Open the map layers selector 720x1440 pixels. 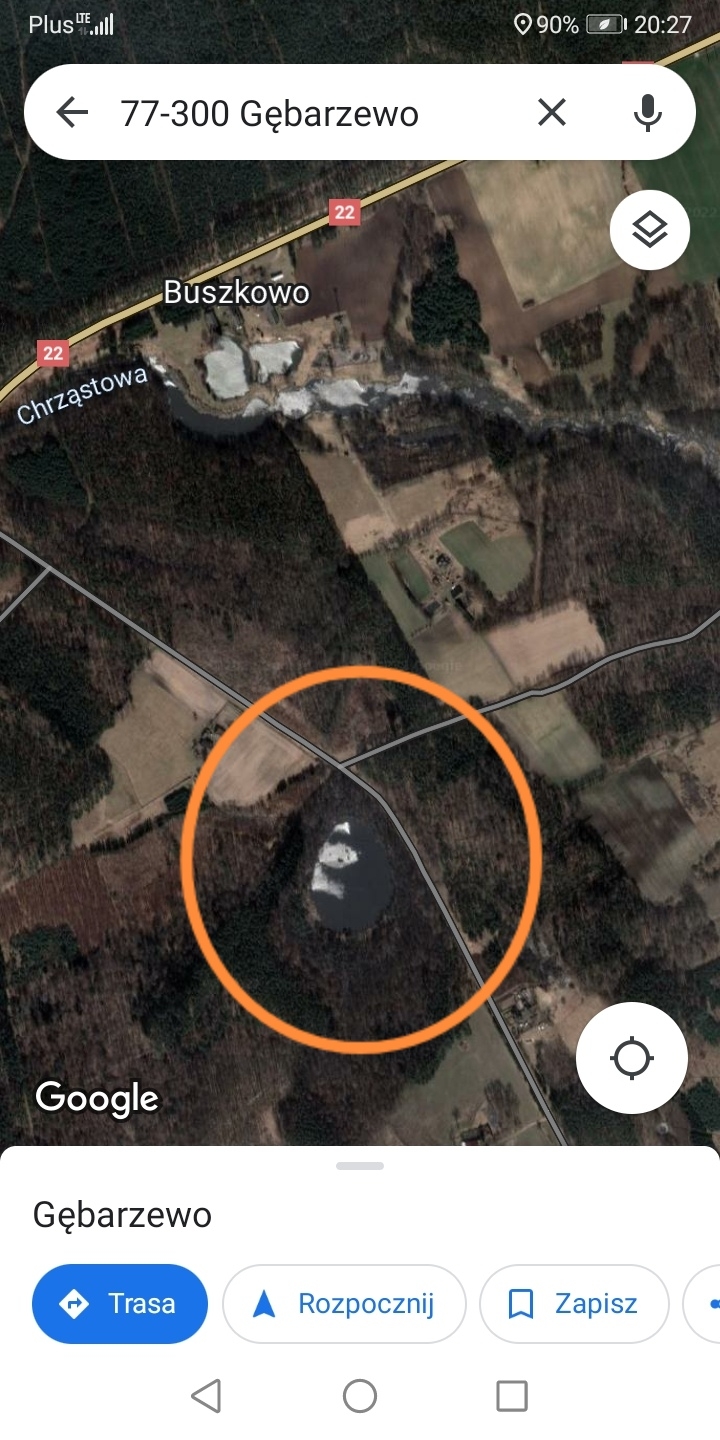click(x=650, y=230)
